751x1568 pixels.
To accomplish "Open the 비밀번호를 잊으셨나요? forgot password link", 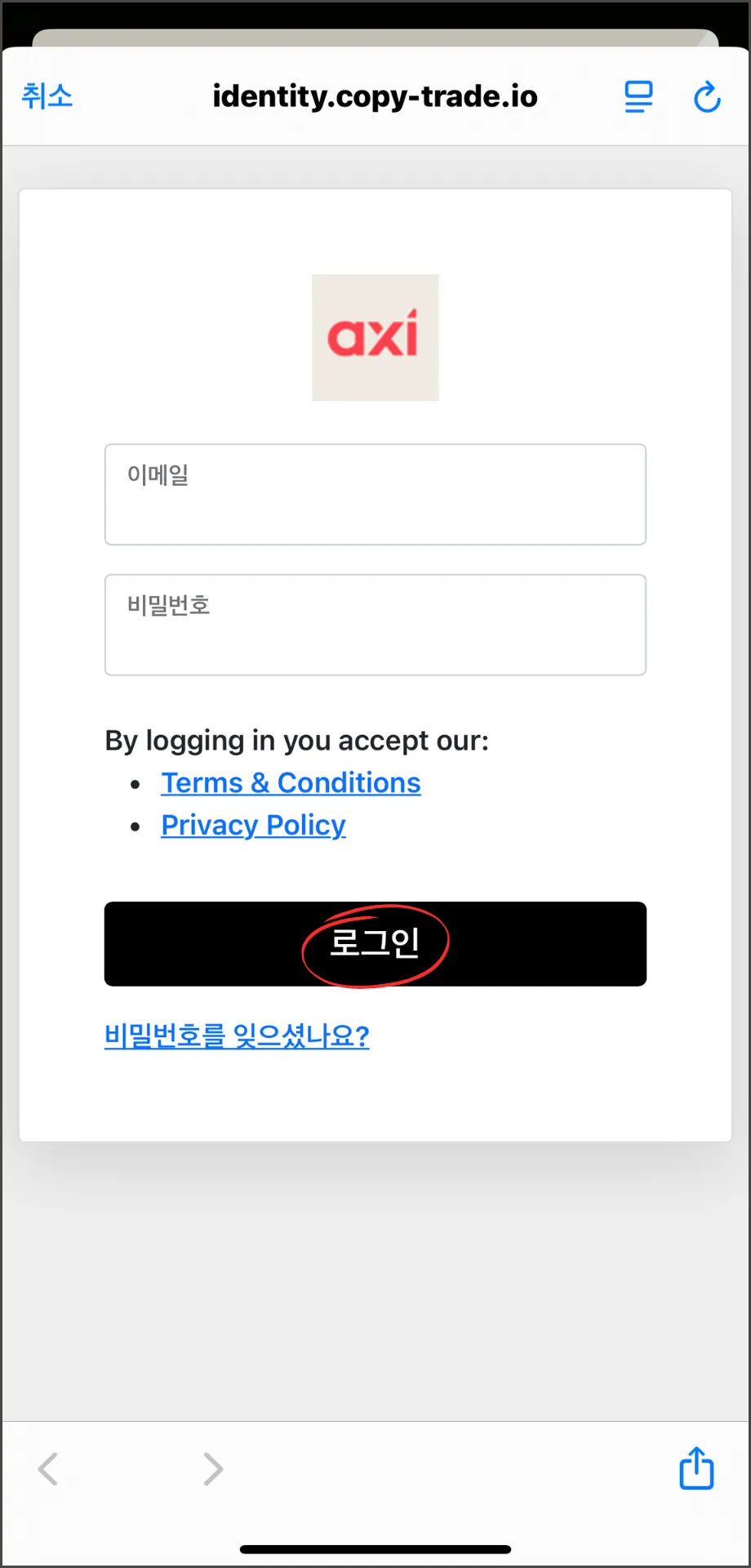I will tap(237, 1036).
